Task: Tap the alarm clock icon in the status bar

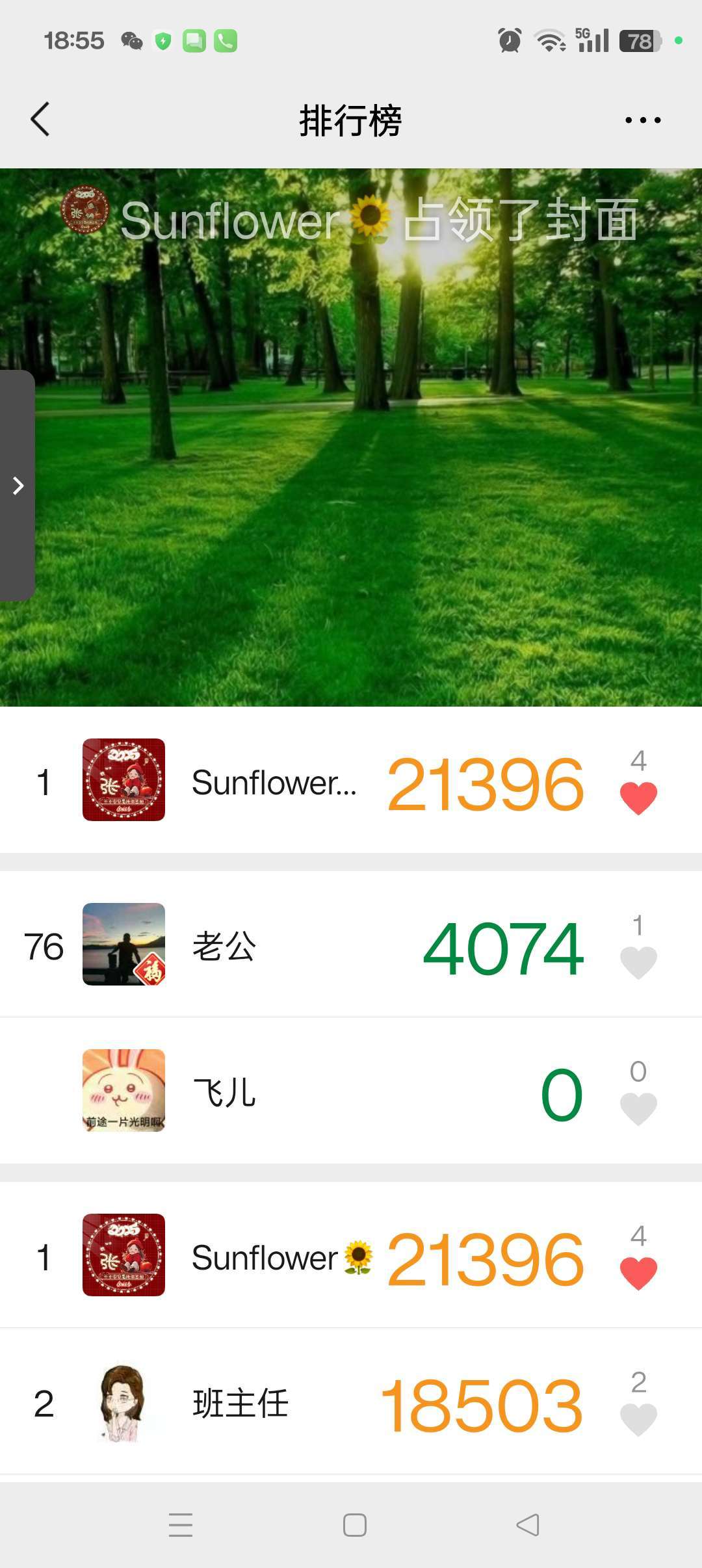Action: click(x=508, y=40)
